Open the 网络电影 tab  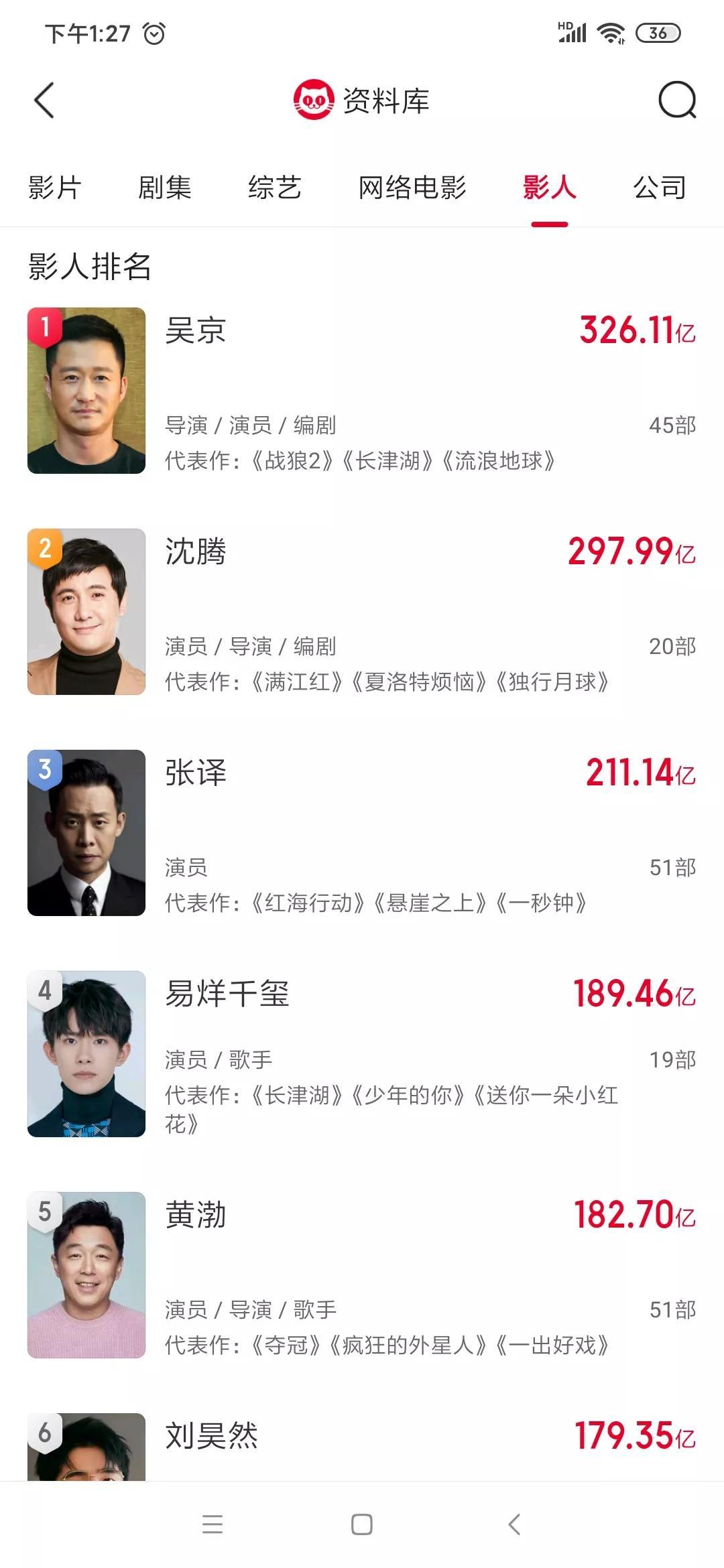pos(412,188)
